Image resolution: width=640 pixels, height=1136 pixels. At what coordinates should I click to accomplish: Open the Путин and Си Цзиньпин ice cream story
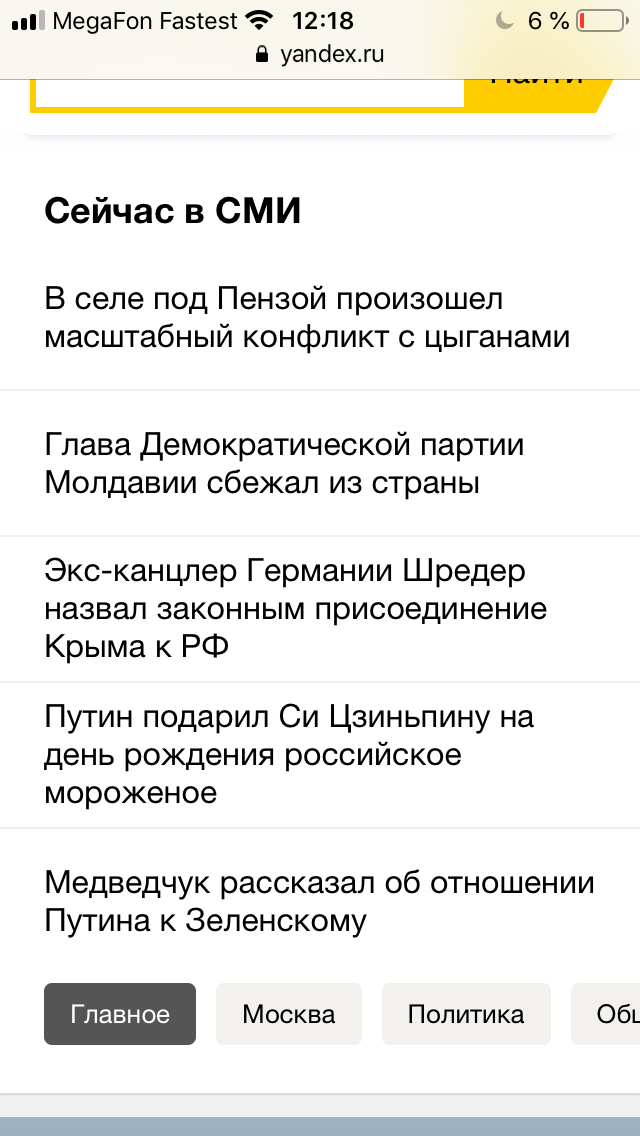289,755
